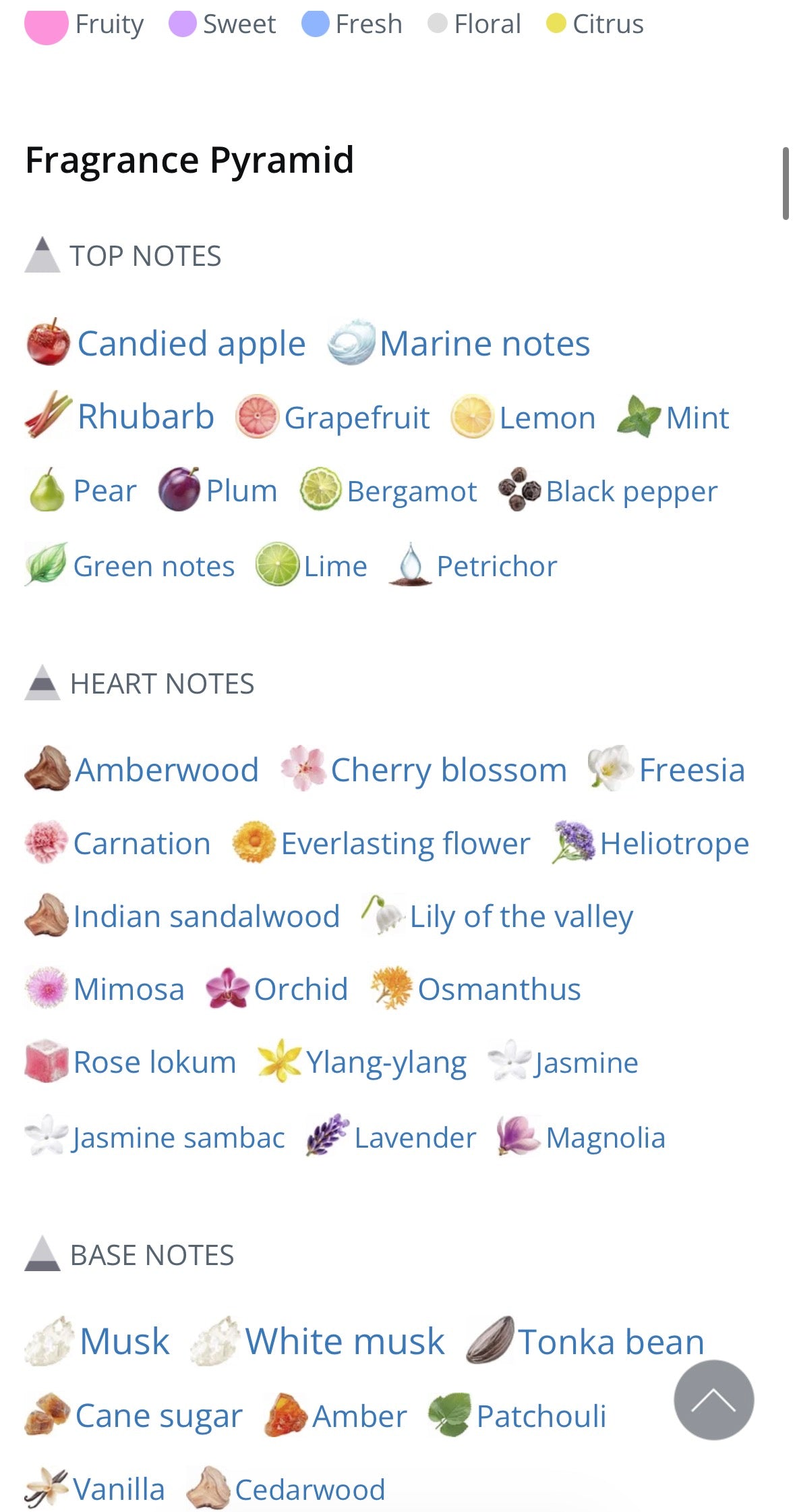The image size is (795, 1512).
Task: Open the Patchouli note
Action: 541,1416
